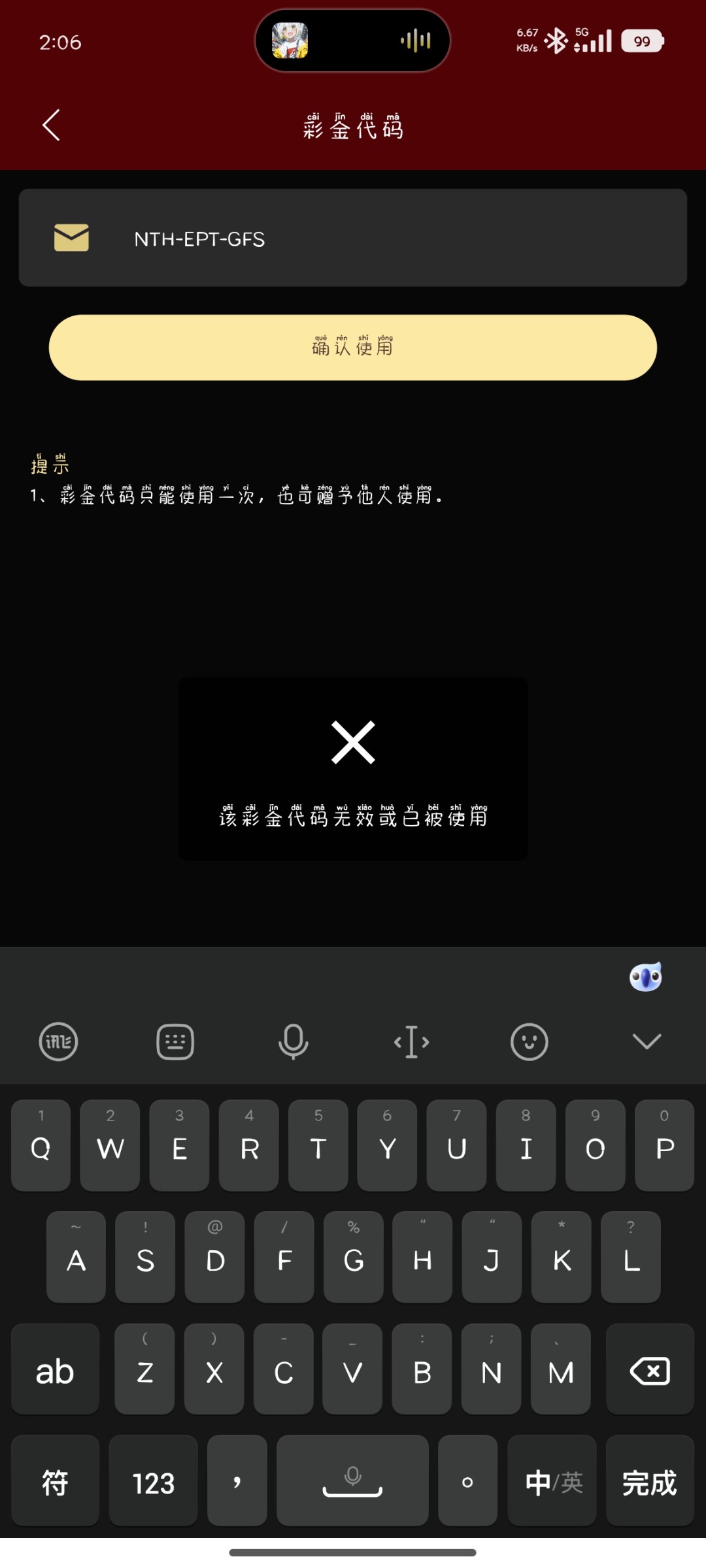Open the keyboard AI assistant mascot
This screenshot has height=1568, width=706.
click(646, 977)
